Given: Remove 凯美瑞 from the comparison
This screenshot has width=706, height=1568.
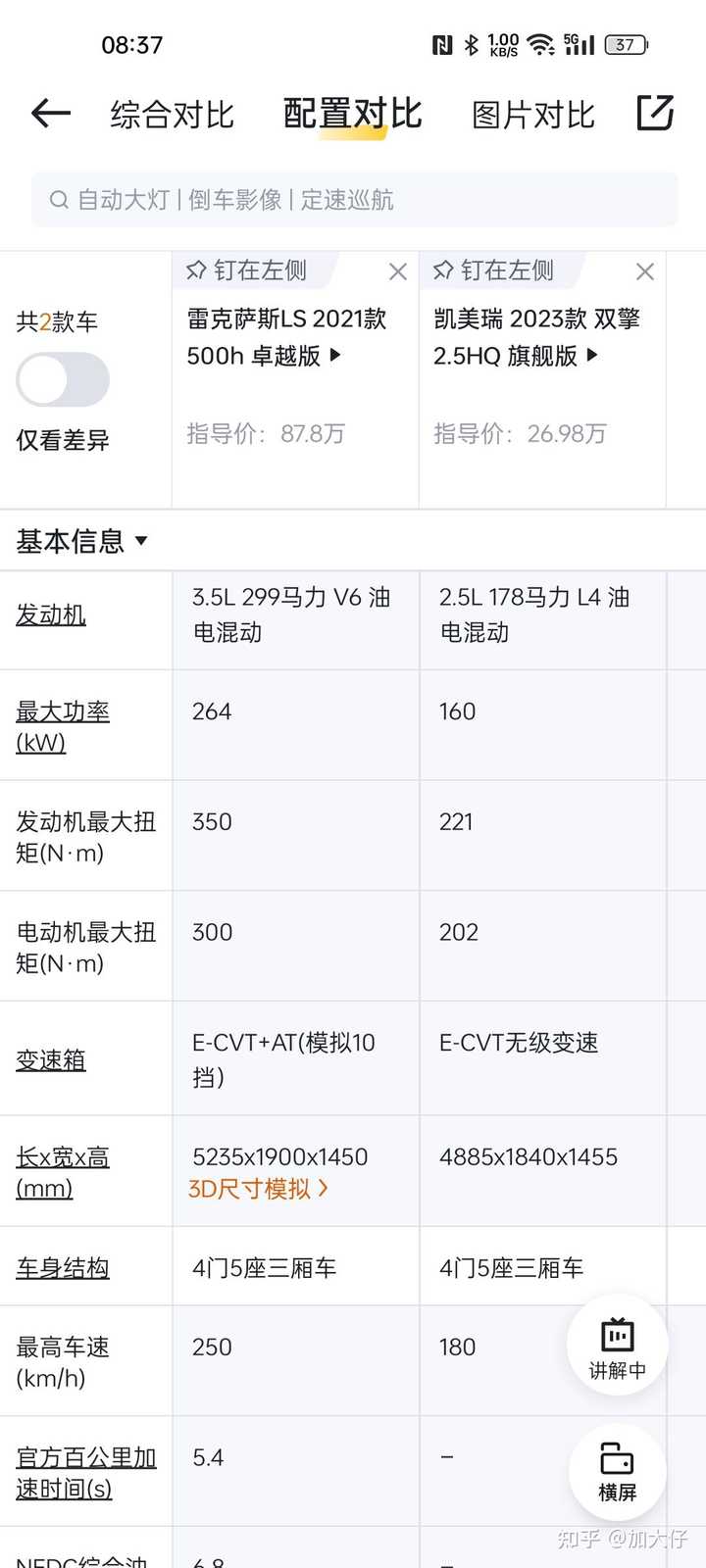Looking at the screenshot, I should tap(644, 271).
